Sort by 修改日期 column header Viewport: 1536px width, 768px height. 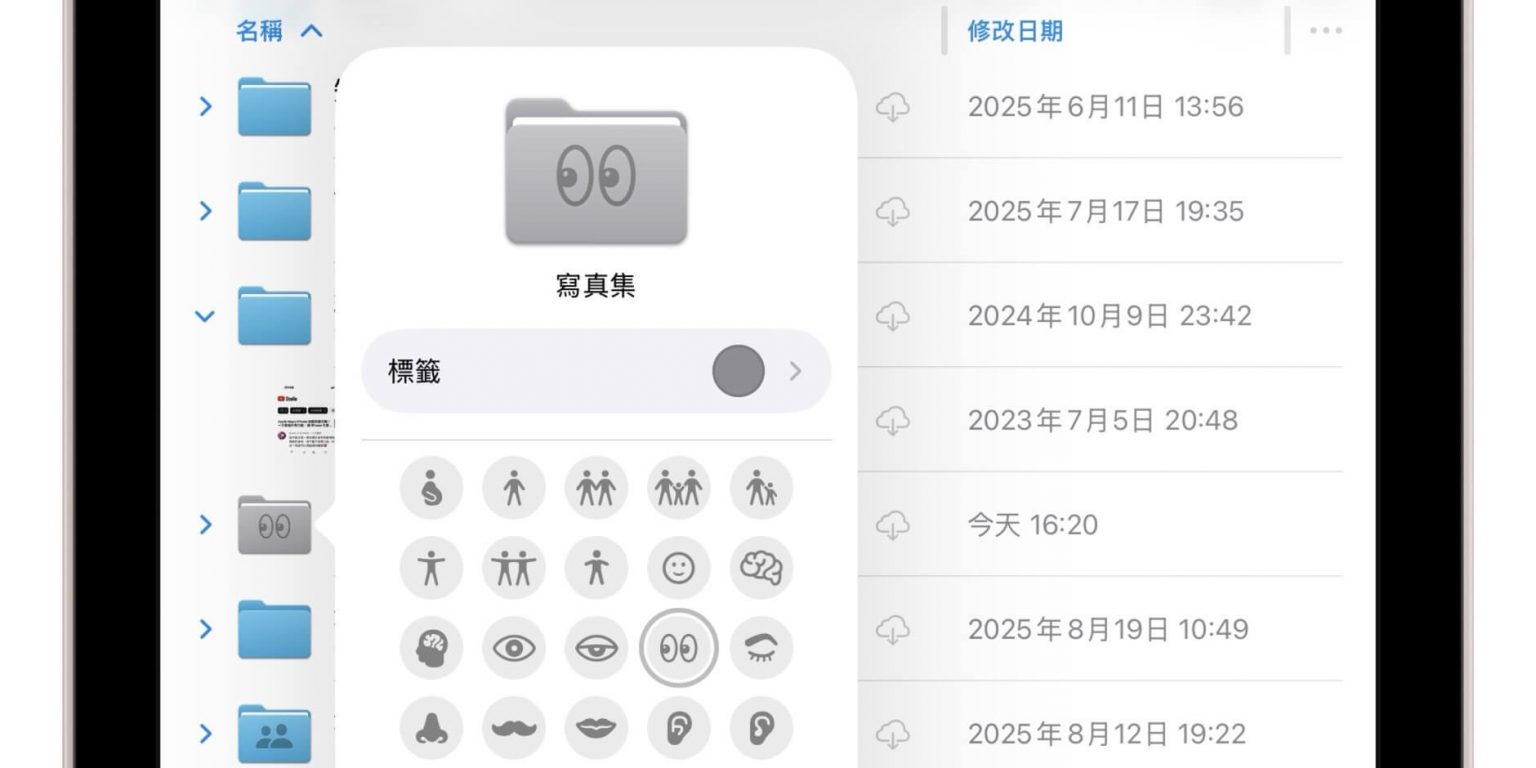1014,31
